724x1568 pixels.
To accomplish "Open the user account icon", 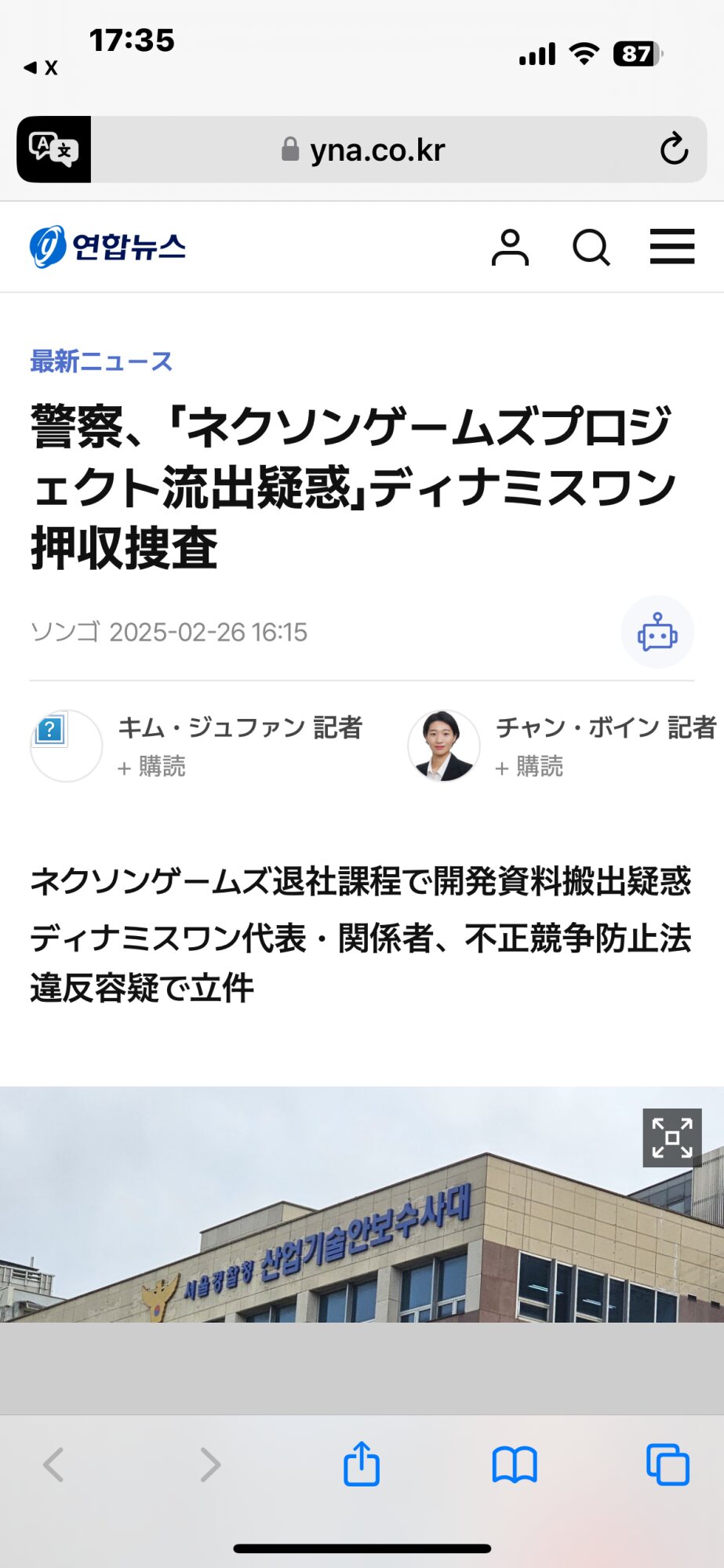I will coord(510,248).
